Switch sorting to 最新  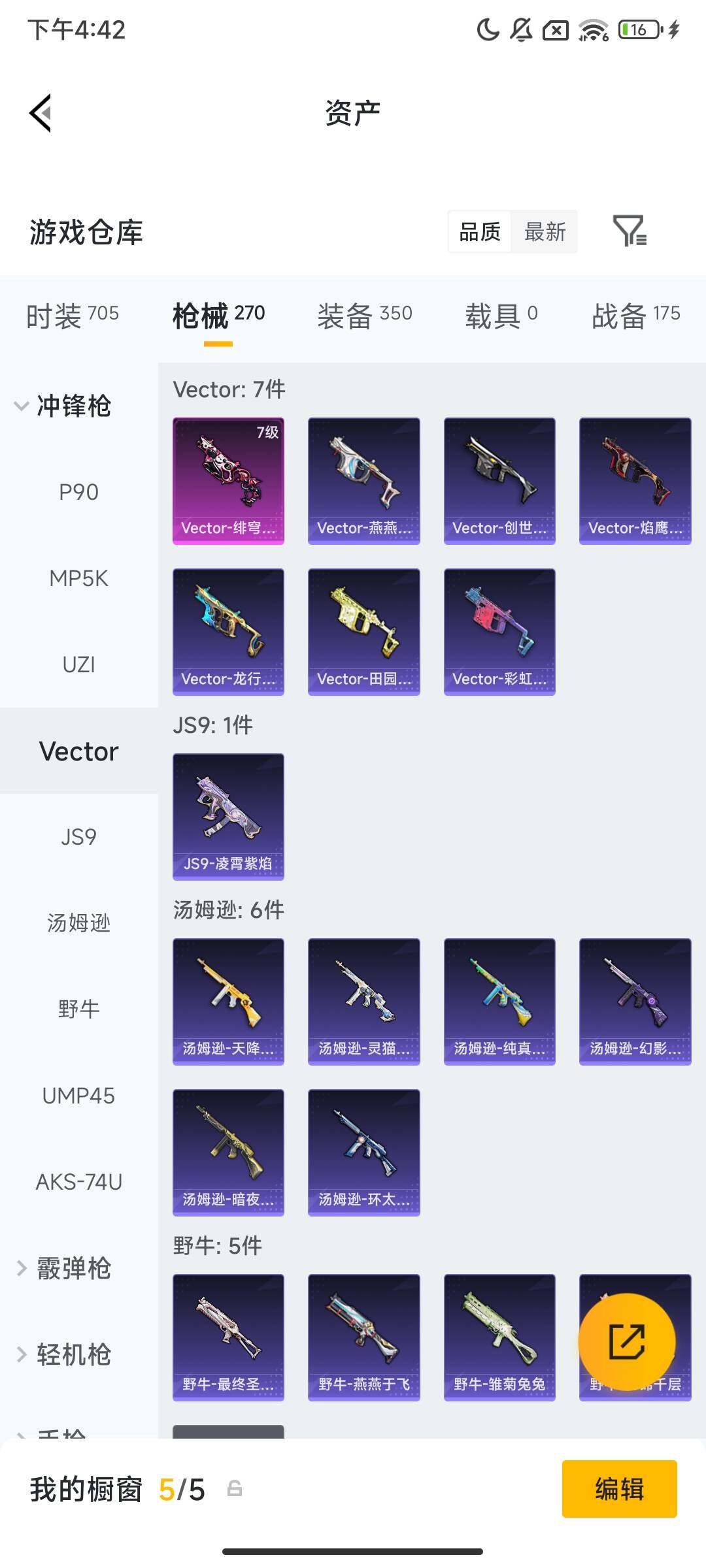545,232
